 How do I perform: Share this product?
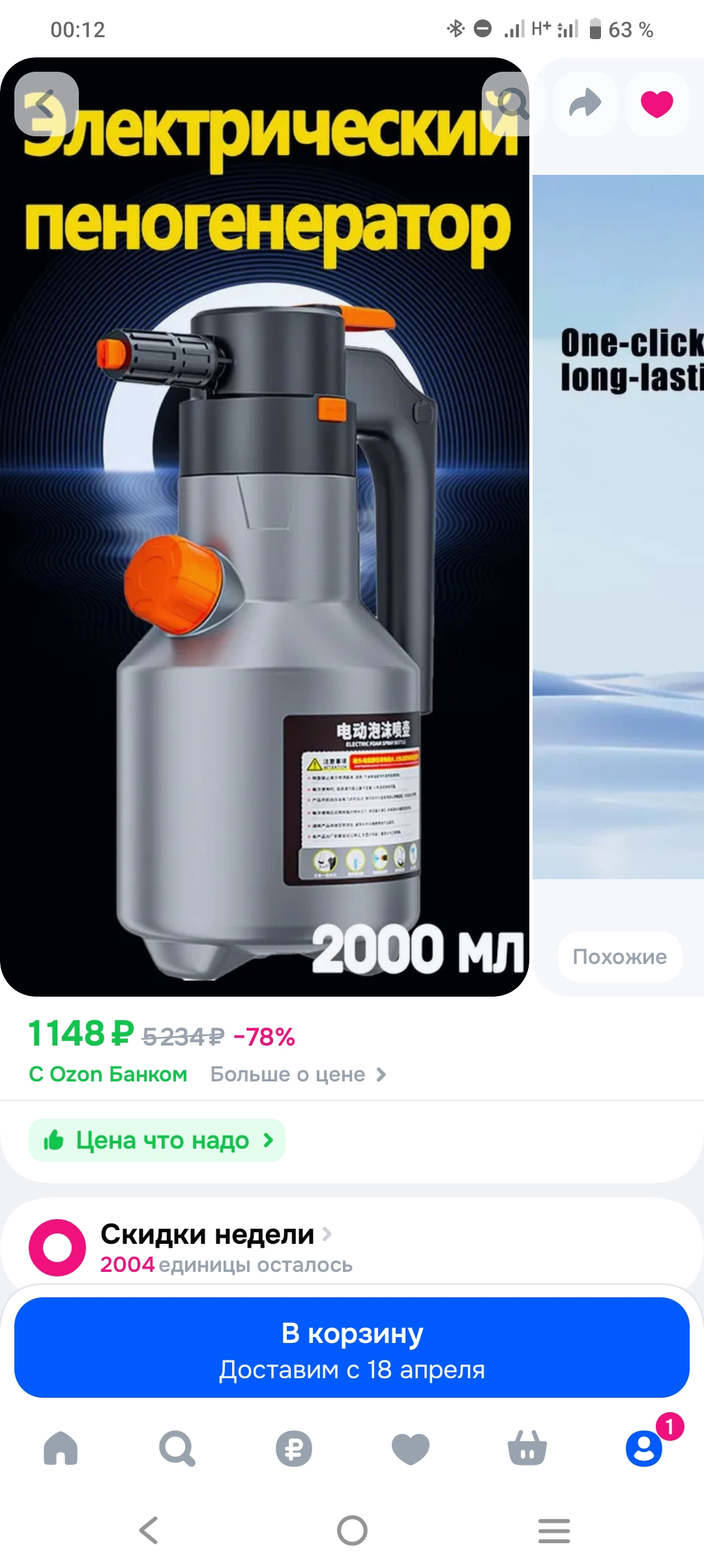point(585,104)
